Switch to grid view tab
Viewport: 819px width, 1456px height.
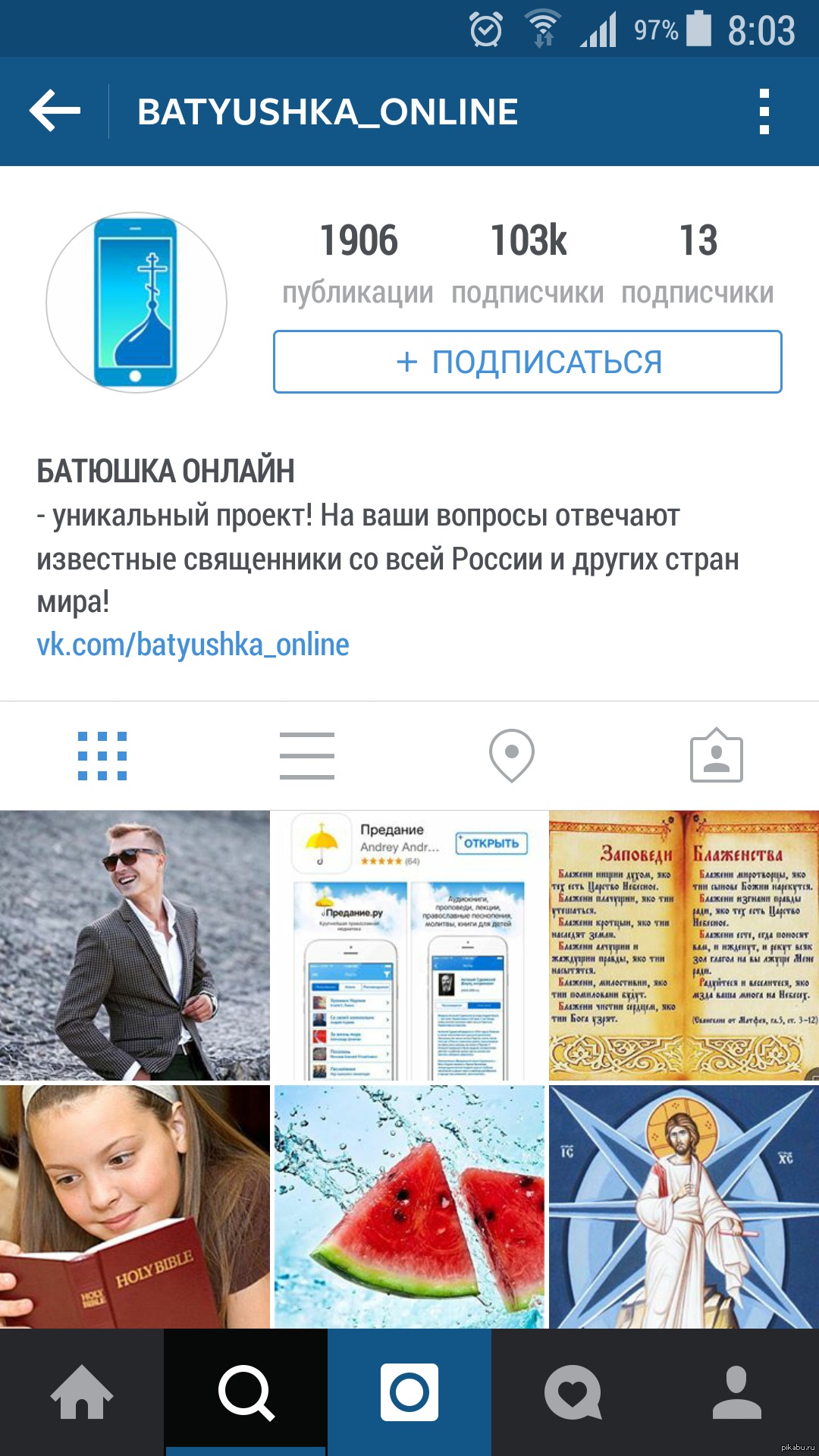102,756
